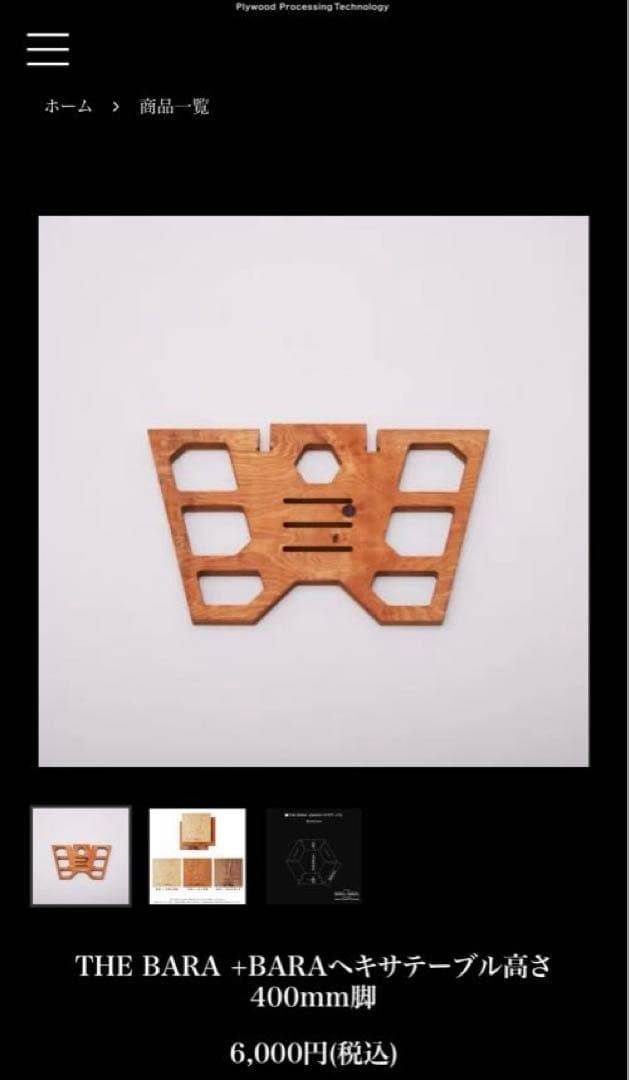Open the 商品一覧 breadcrumb link

tap(174, 107)
